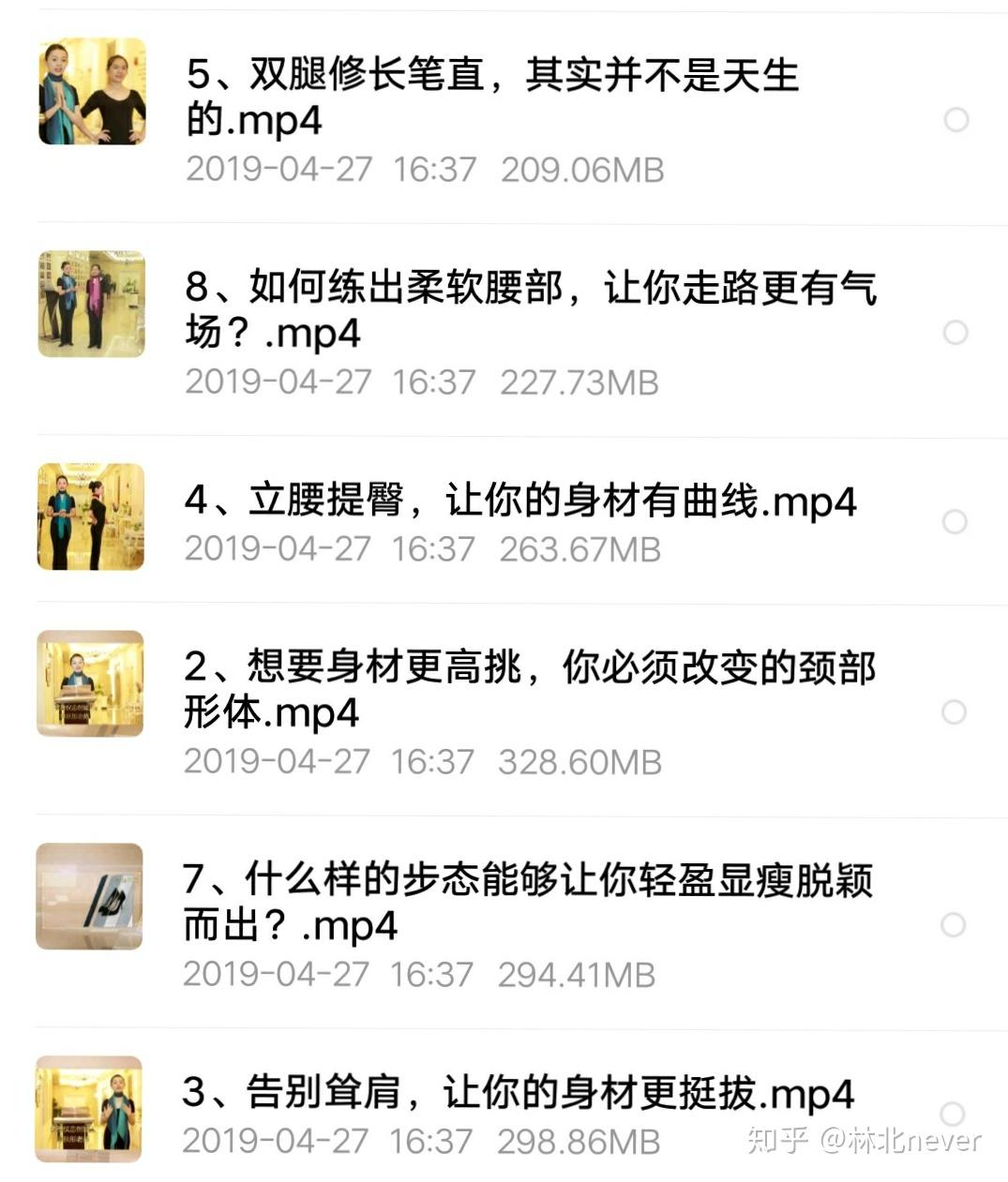The width and height of the screenshot is (1008, 1182).
Task: Play 2、想要身材更高挑 video file
Action: pos(530,690)
